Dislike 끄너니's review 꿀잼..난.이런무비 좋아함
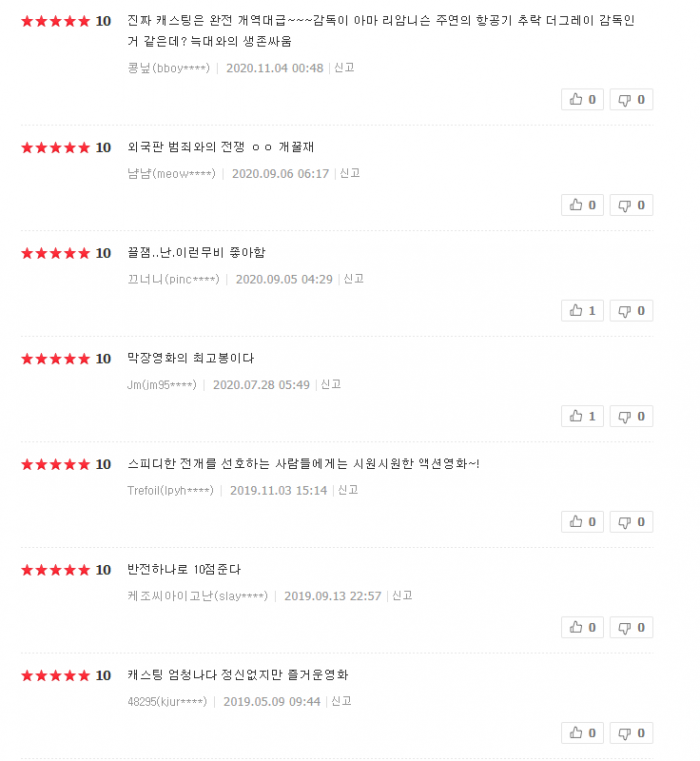Screen dimensions: 700x761 click(631, 310)
